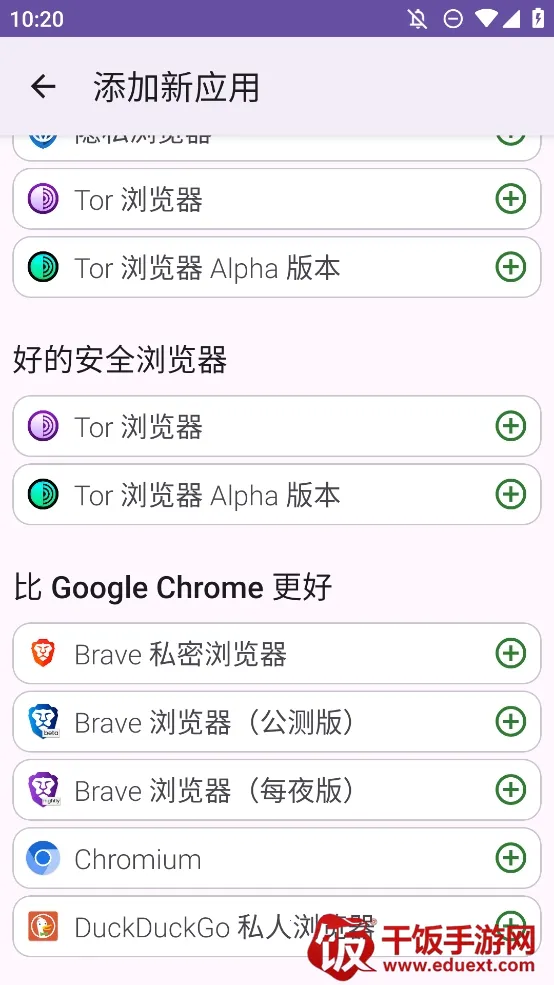Screen dimensions: 554x985
Task: Select the Brave 私密浏览器 row
Action: pos(277,653)
